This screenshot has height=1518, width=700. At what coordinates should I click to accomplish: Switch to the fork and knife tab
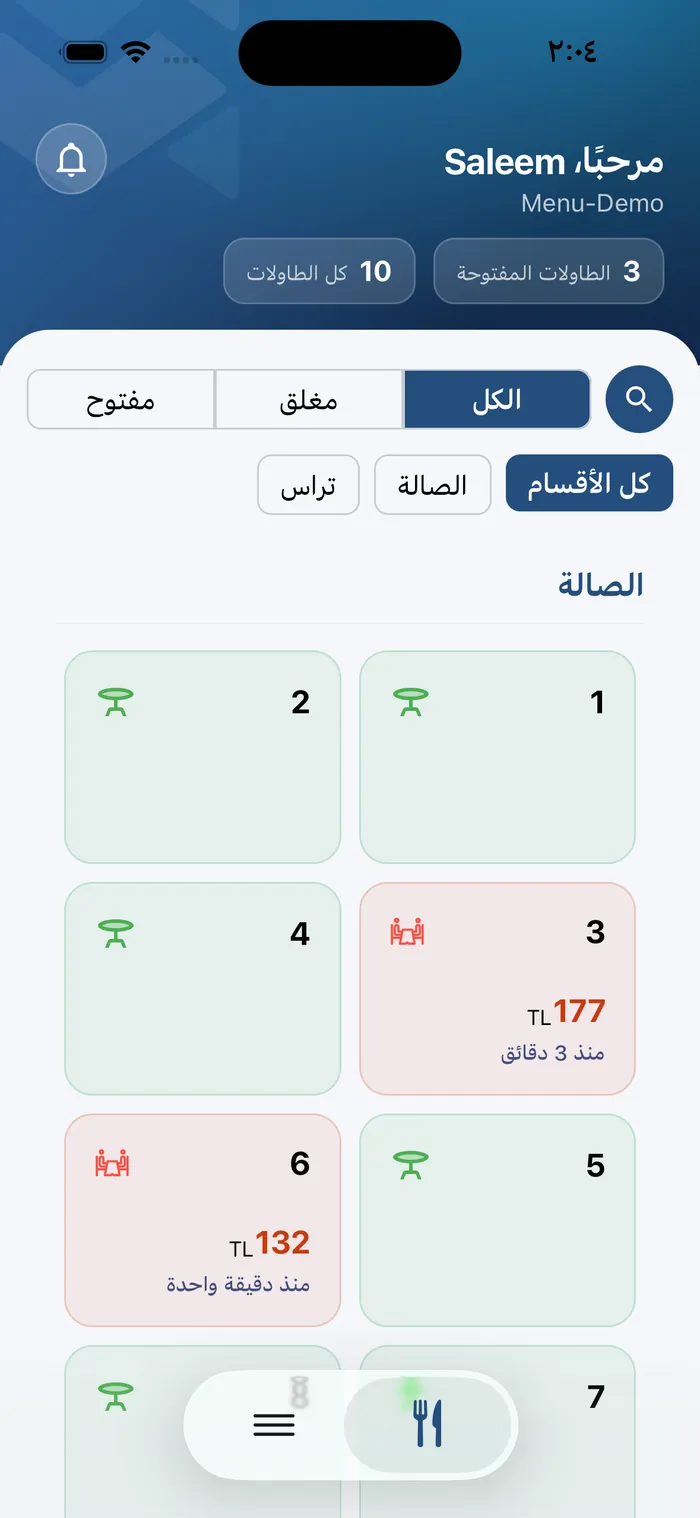pos(429,1424)
